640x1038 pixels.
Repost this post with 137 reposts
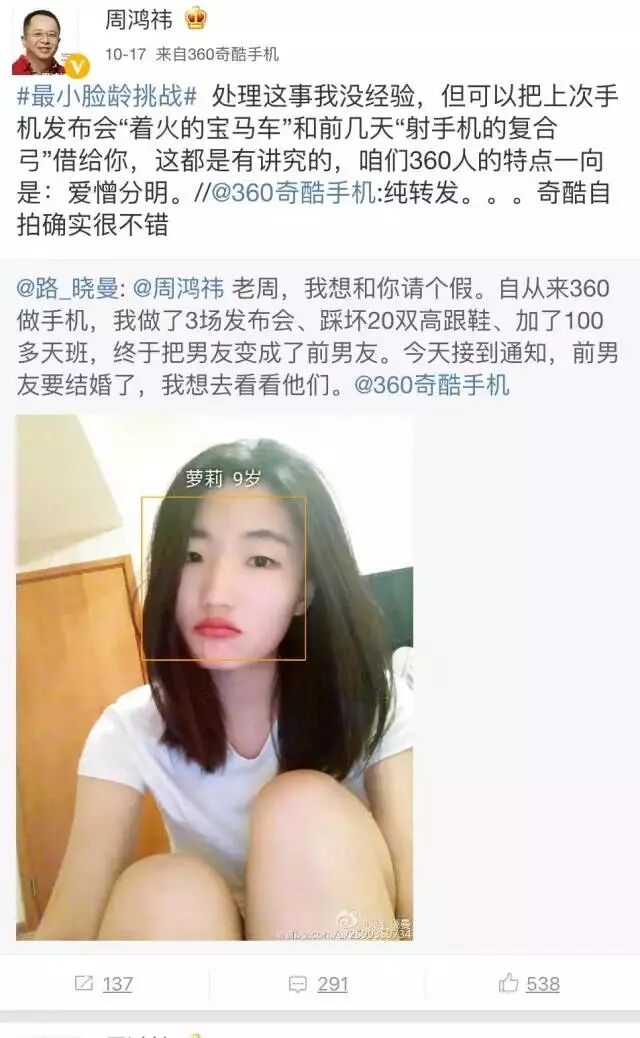click(104, 983)
